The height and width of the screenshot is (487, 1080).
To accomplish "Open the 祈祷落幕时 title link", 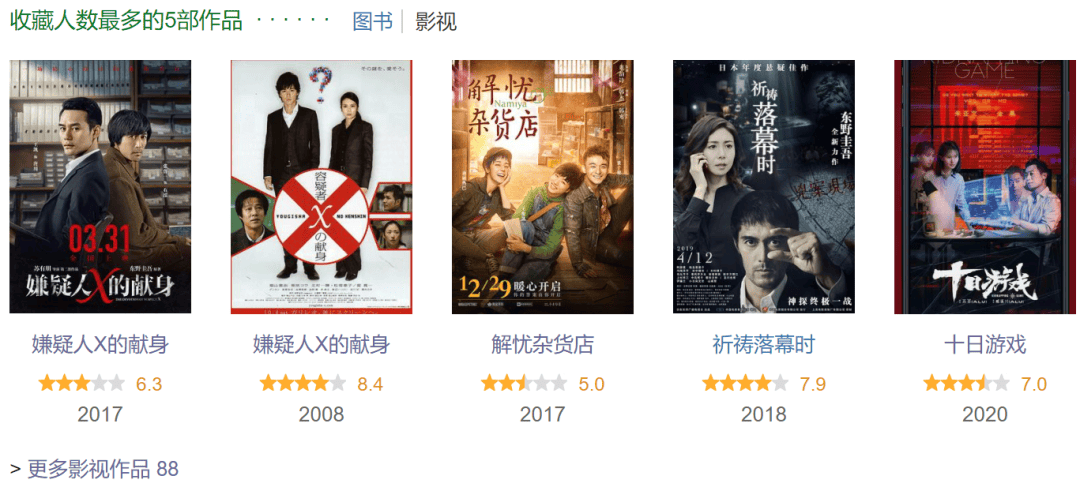I will (763, 345).
